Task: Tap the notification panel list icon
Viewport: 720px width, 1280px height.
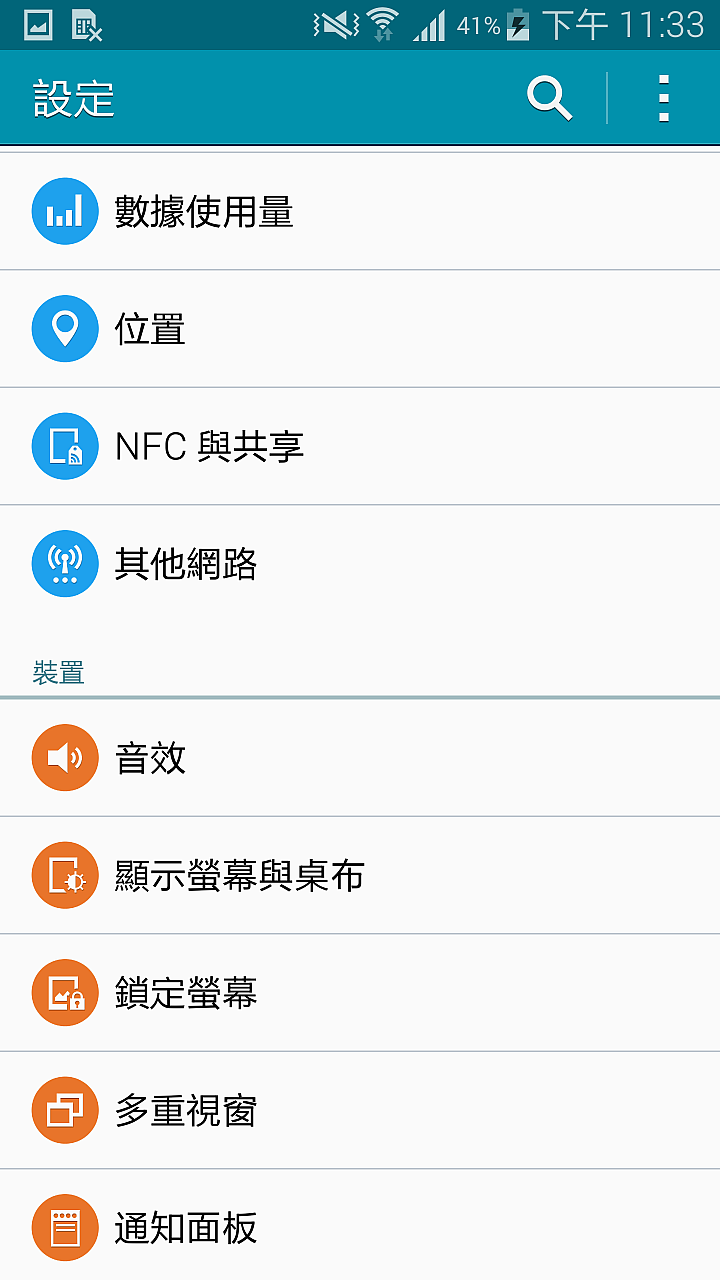Action: [x=64, y=1228]
